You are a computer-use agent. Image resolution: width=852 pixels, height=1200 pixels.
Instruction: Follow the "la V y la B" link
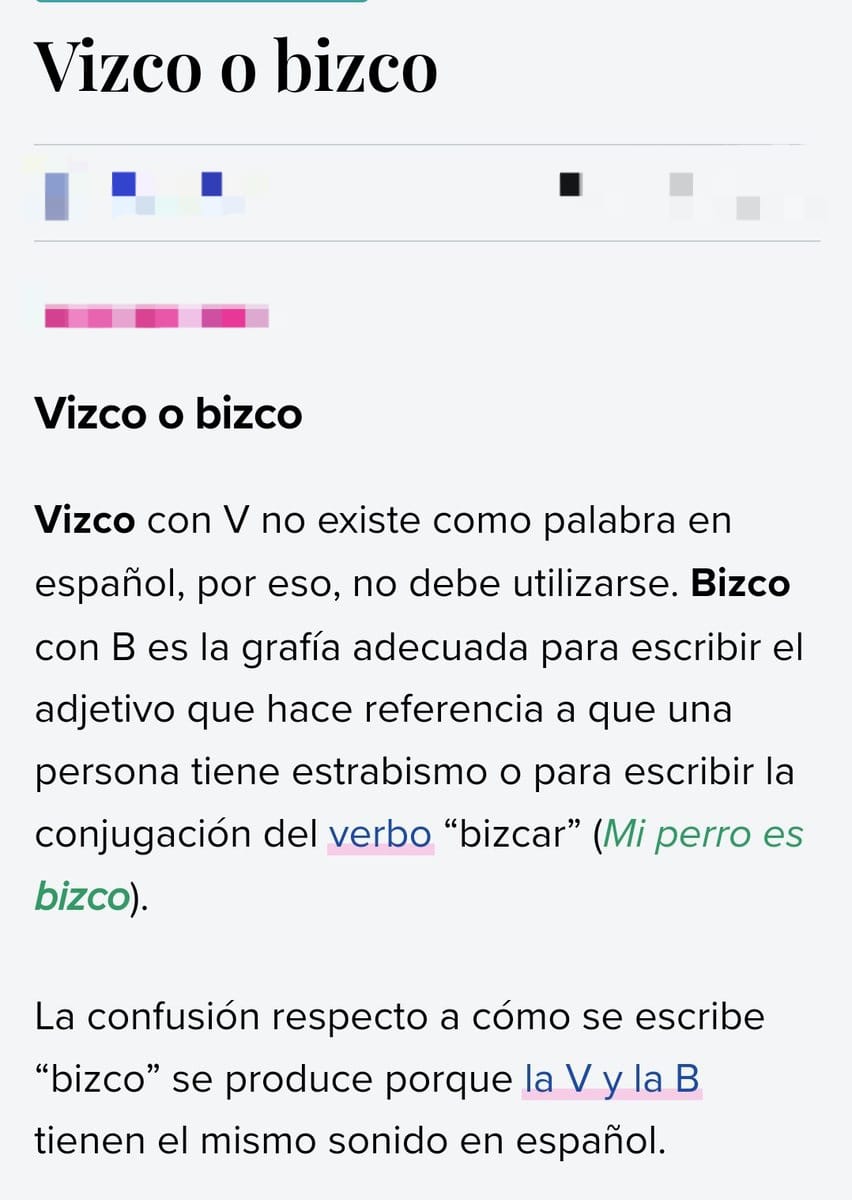(611, 1078)
